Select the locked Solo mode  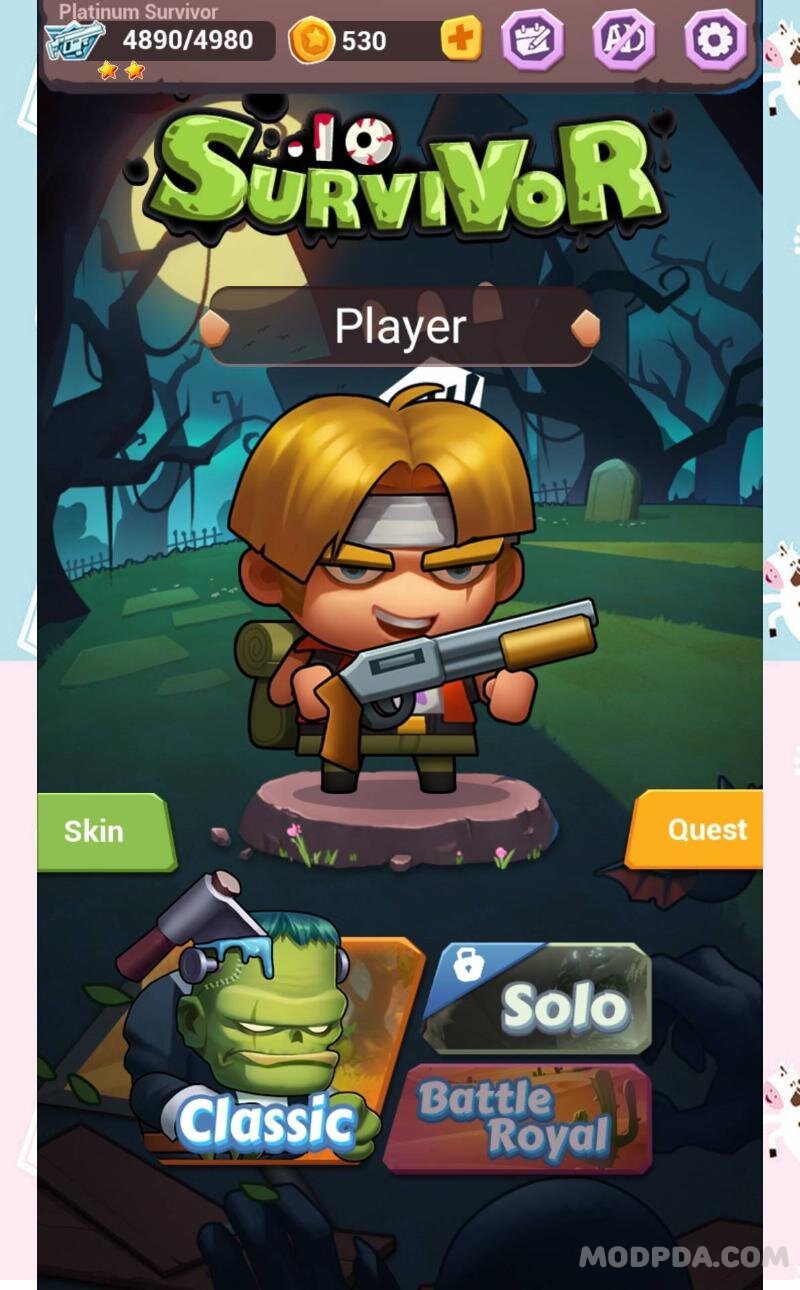(537, 1000)
